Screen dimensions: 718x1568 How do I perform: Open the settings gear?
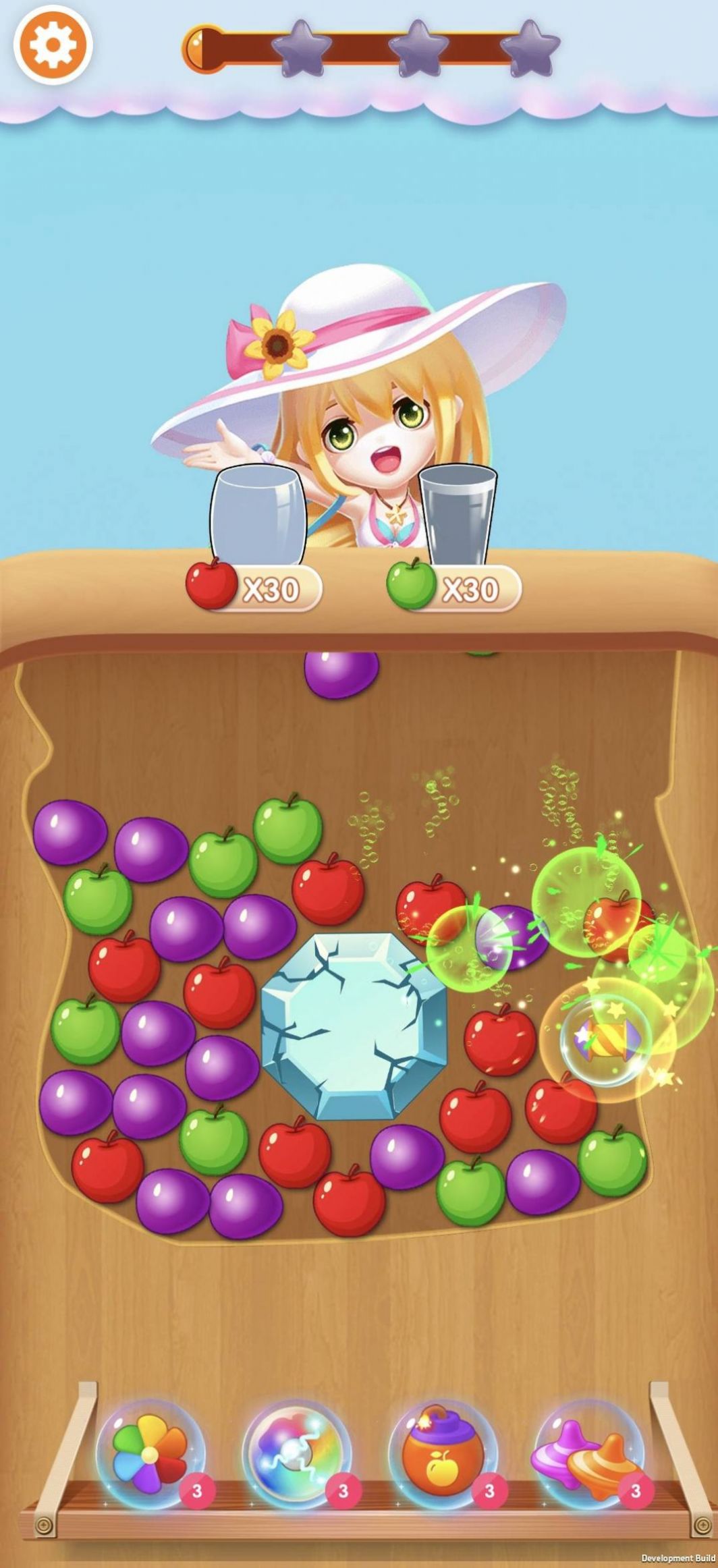(x=53, y=45)
